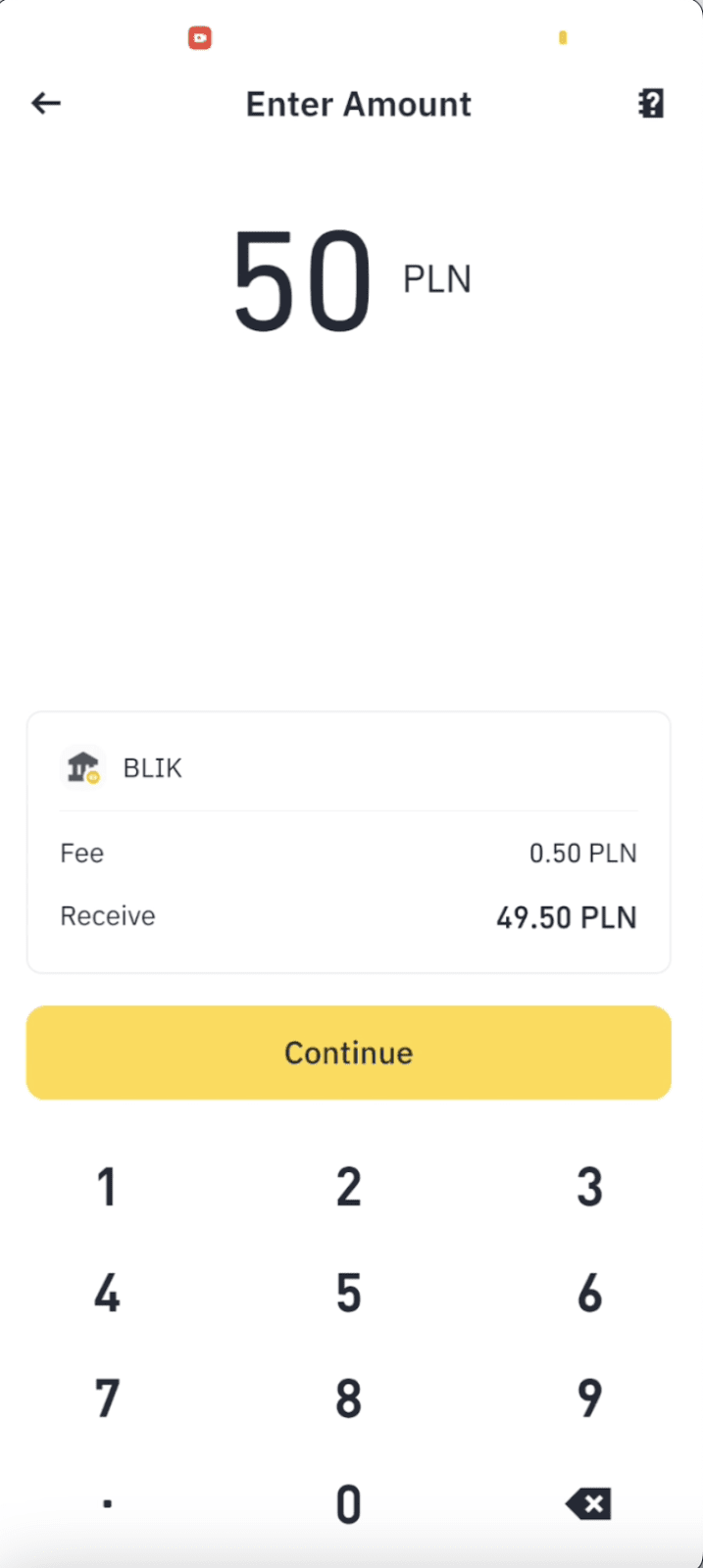This screenshot has width=703, height=1568.
Task: Enter digit 1 on the keypad
Action: 107,1187
